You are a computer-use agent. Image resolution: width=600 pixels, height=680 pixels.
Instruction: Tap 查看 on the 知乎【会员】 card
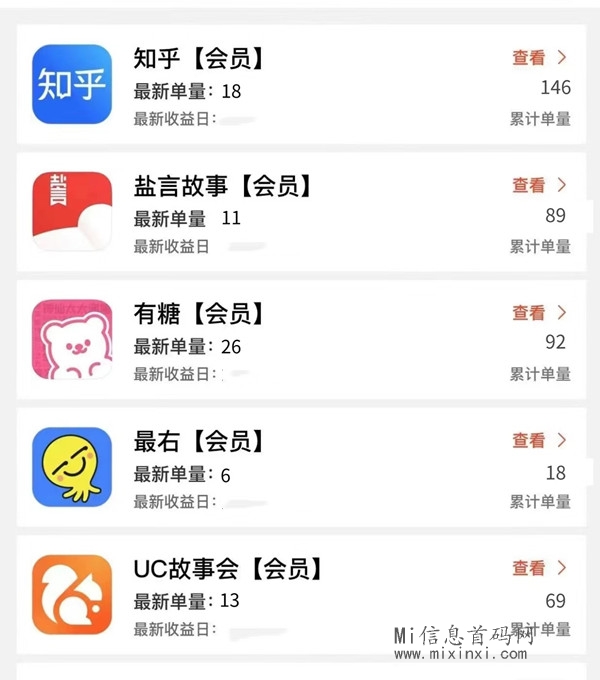coord(539,58)
